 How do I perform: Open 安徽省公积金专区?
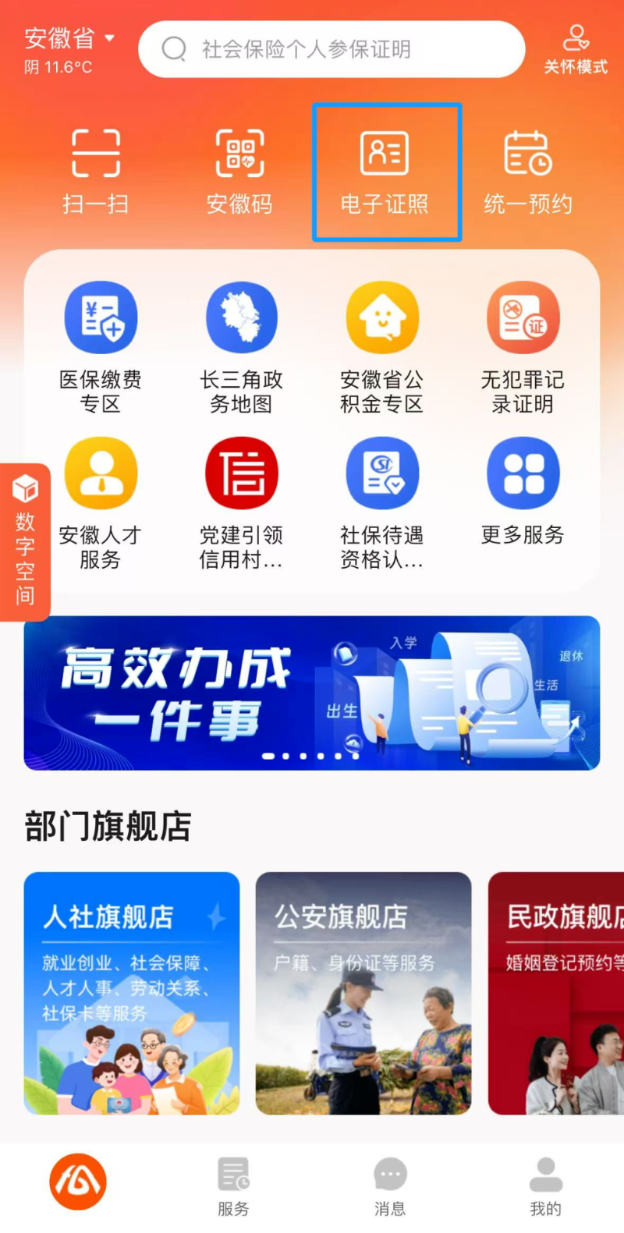click(382, 347)
